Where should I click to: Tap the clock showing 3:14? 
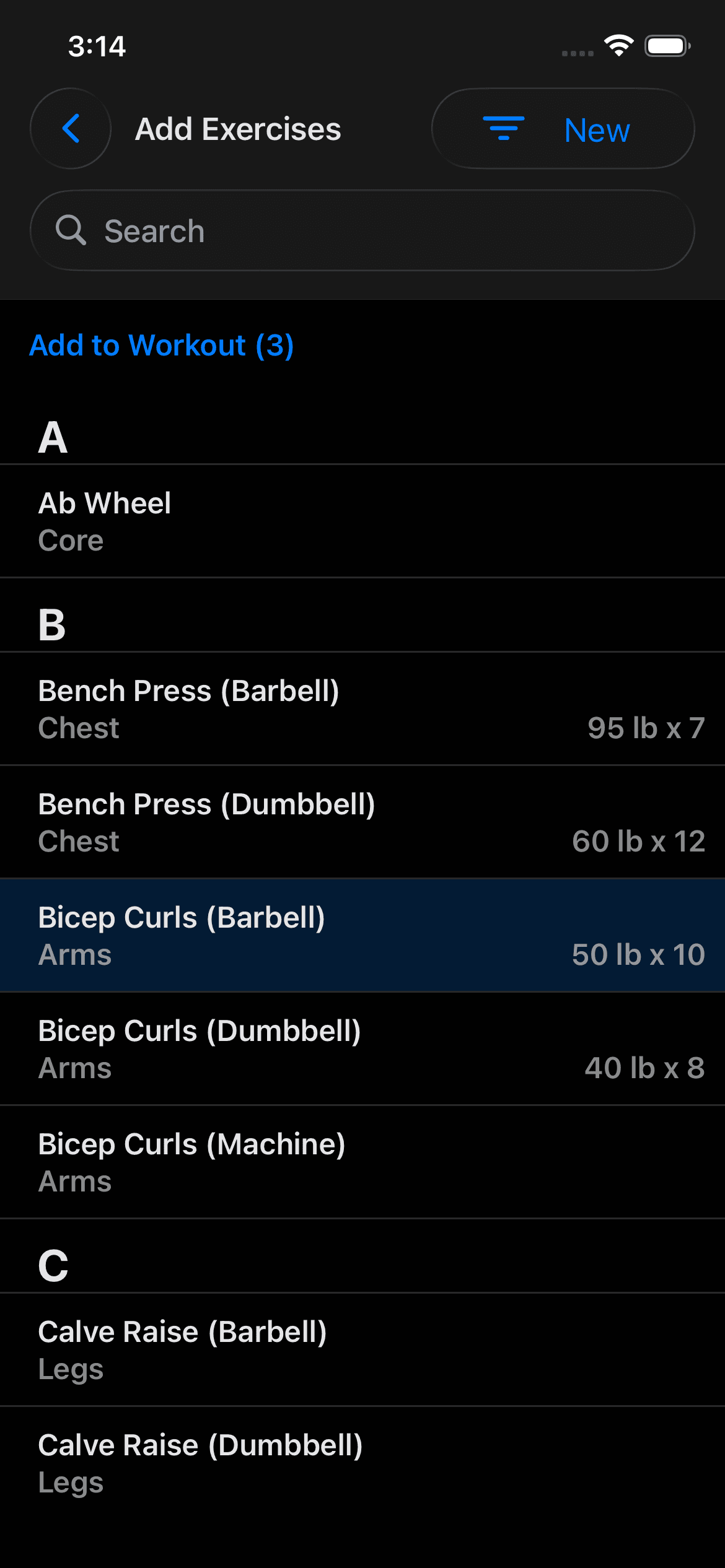pyautogui.click(x=96, y=45)
